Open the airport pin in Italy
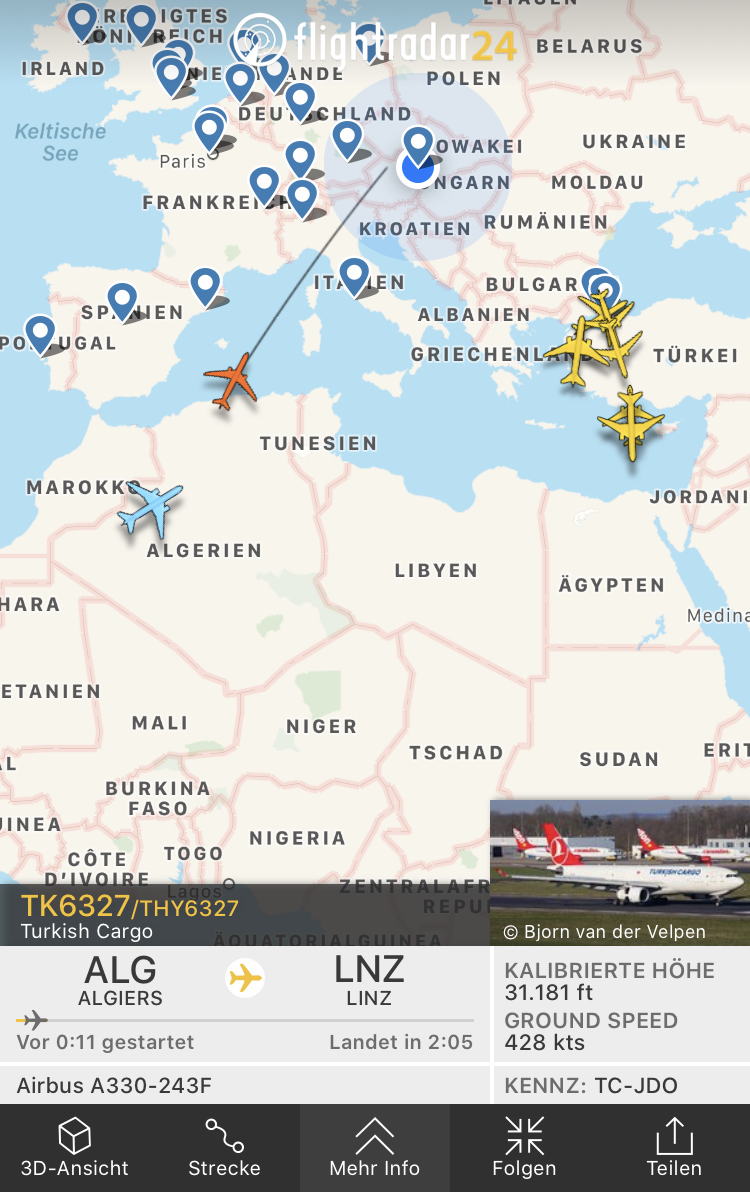 click(x=354, y=275)
